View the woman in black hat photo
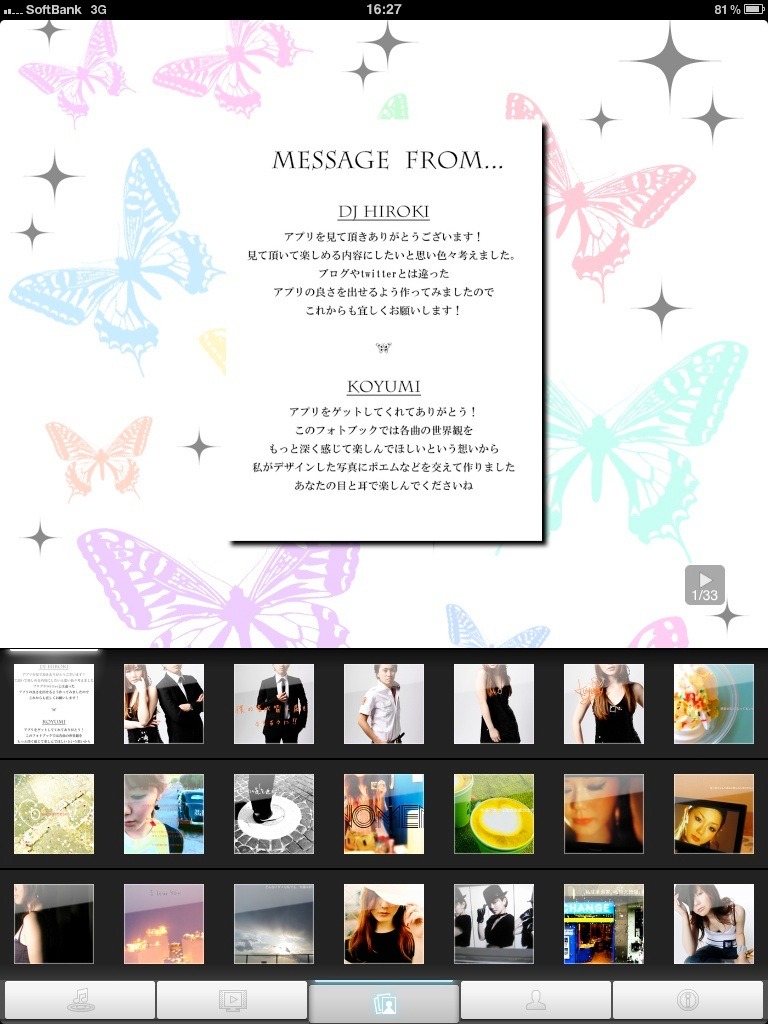Screen dimensions: 768x1024 tap(494, 924)
